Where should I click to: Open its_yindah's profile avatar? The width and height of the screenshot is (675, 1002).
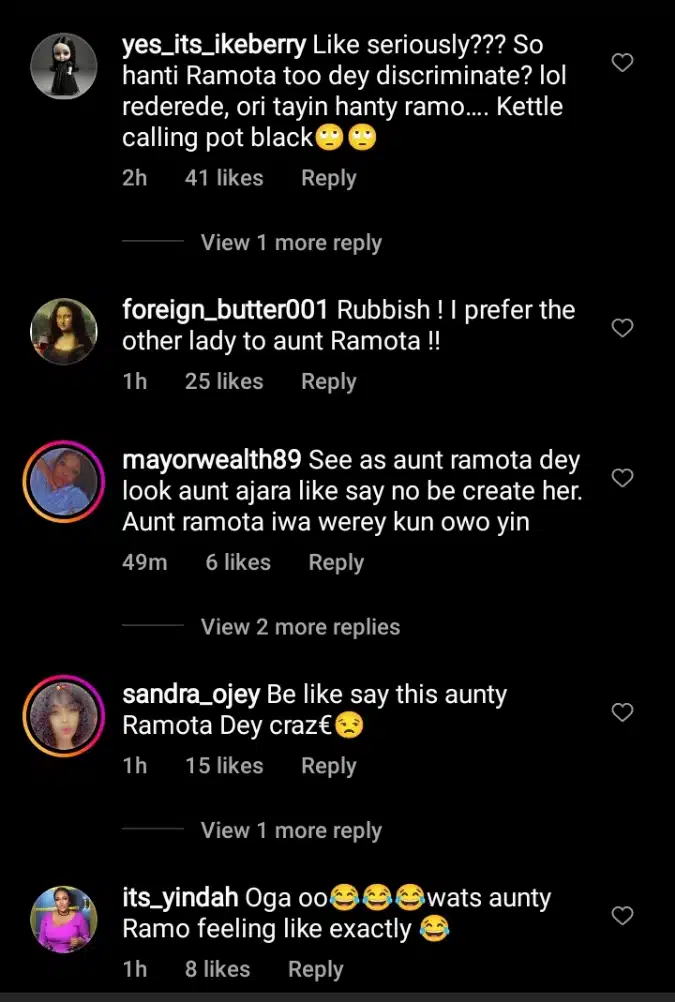coord(64,919)
